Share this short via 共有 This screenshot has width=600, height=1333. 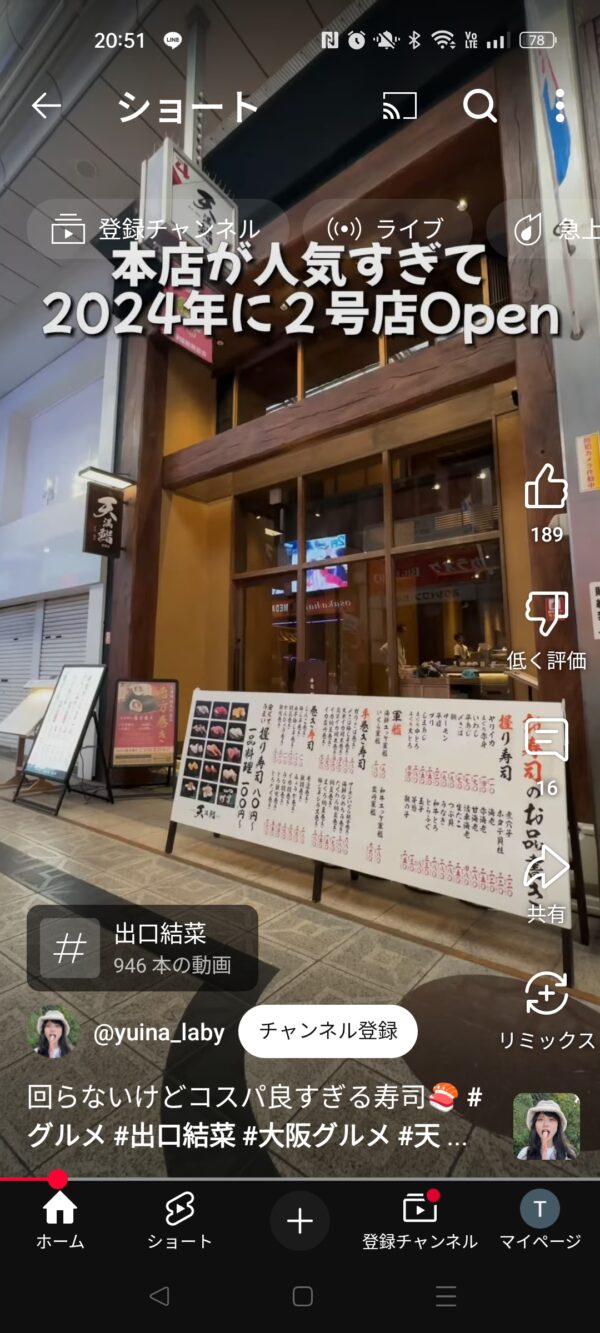coord(546,868)
